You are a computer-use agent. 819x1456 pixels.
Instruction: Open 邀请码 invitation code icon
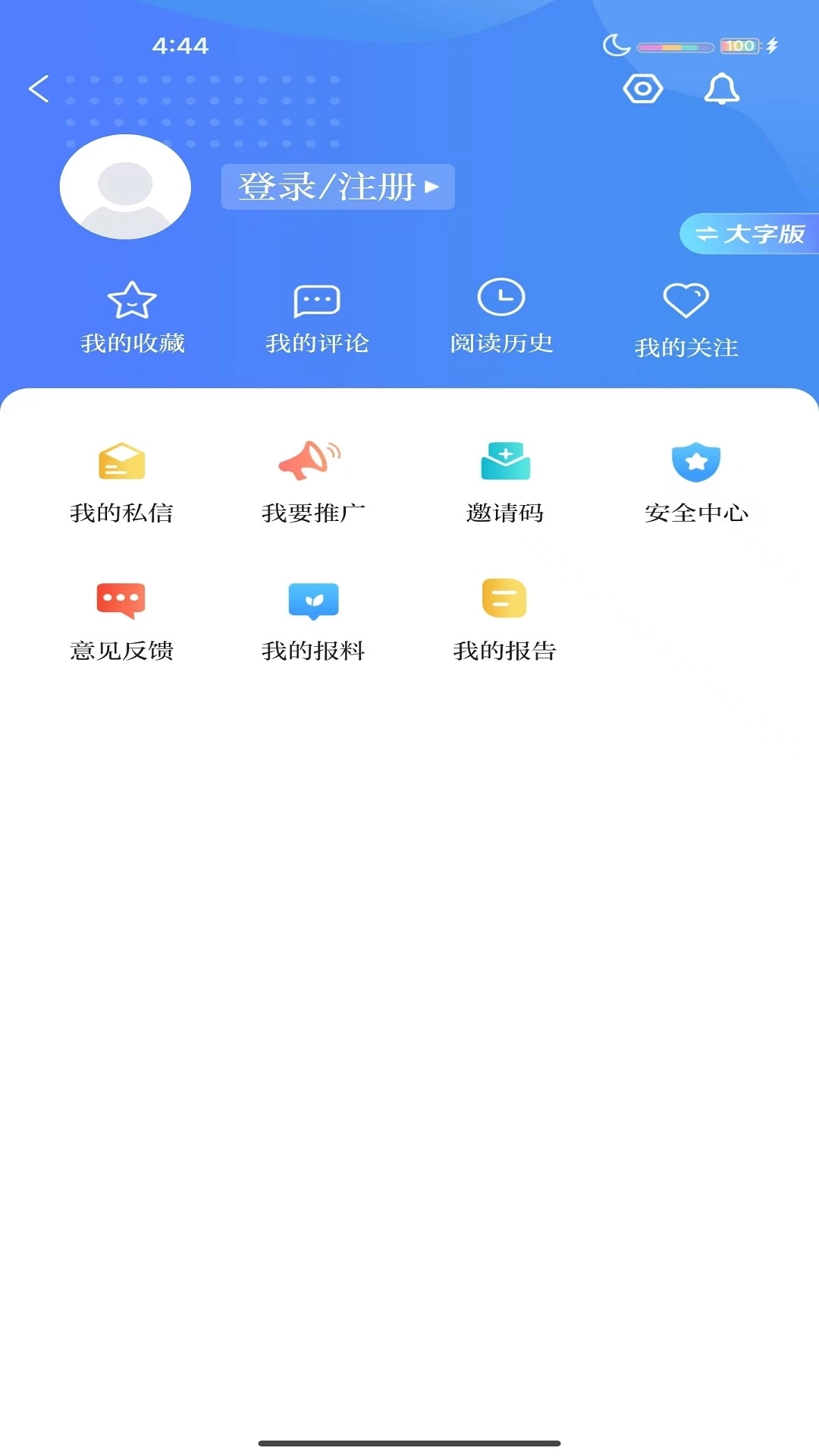[x=504, y=461]
